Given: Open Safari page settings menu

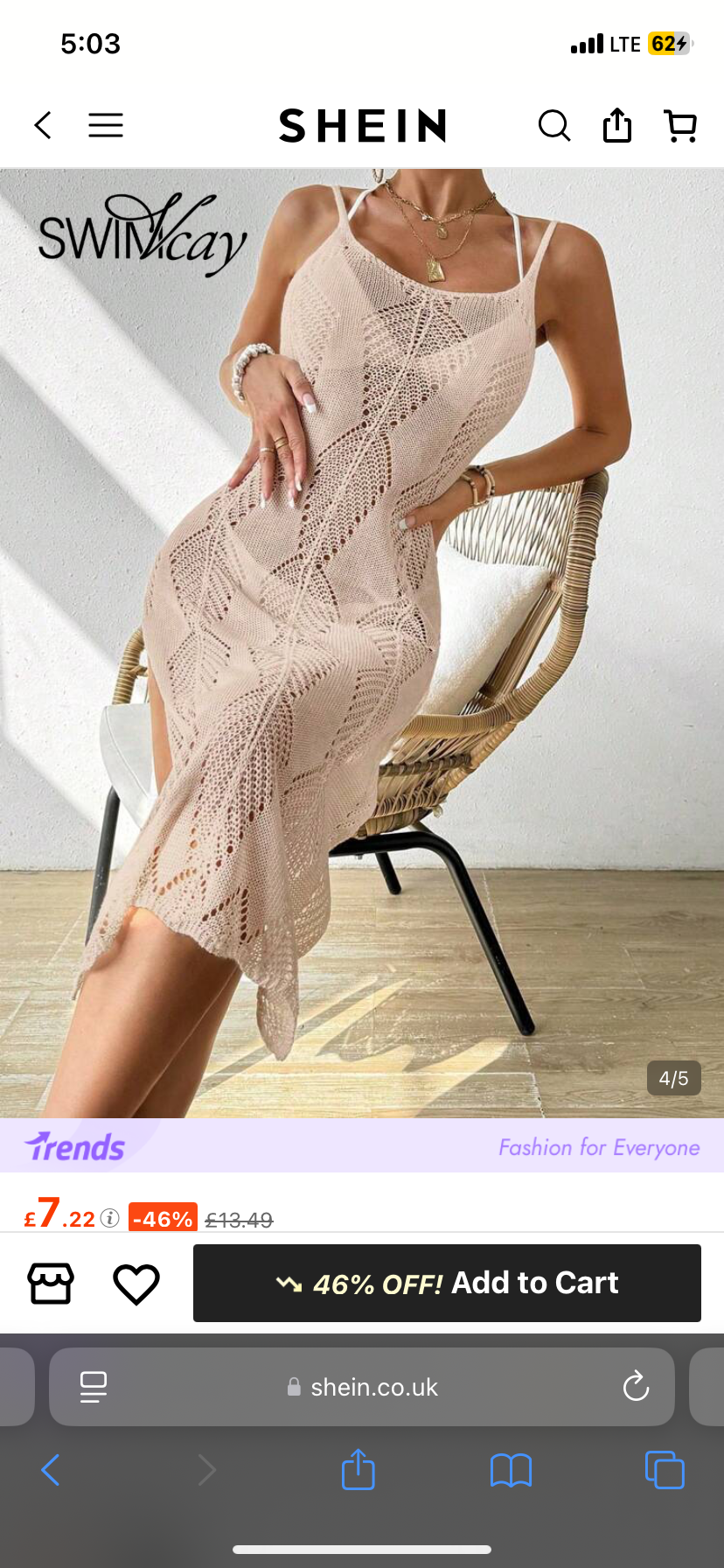Looking at the screenshot, I should click(x=94, y=1387).
